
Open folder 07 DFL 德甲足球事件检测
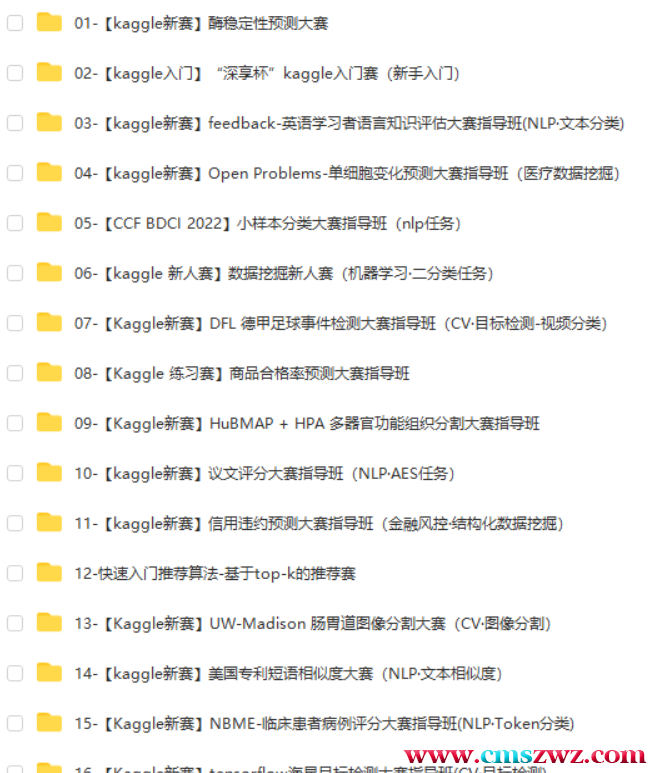tap(340, 323)
